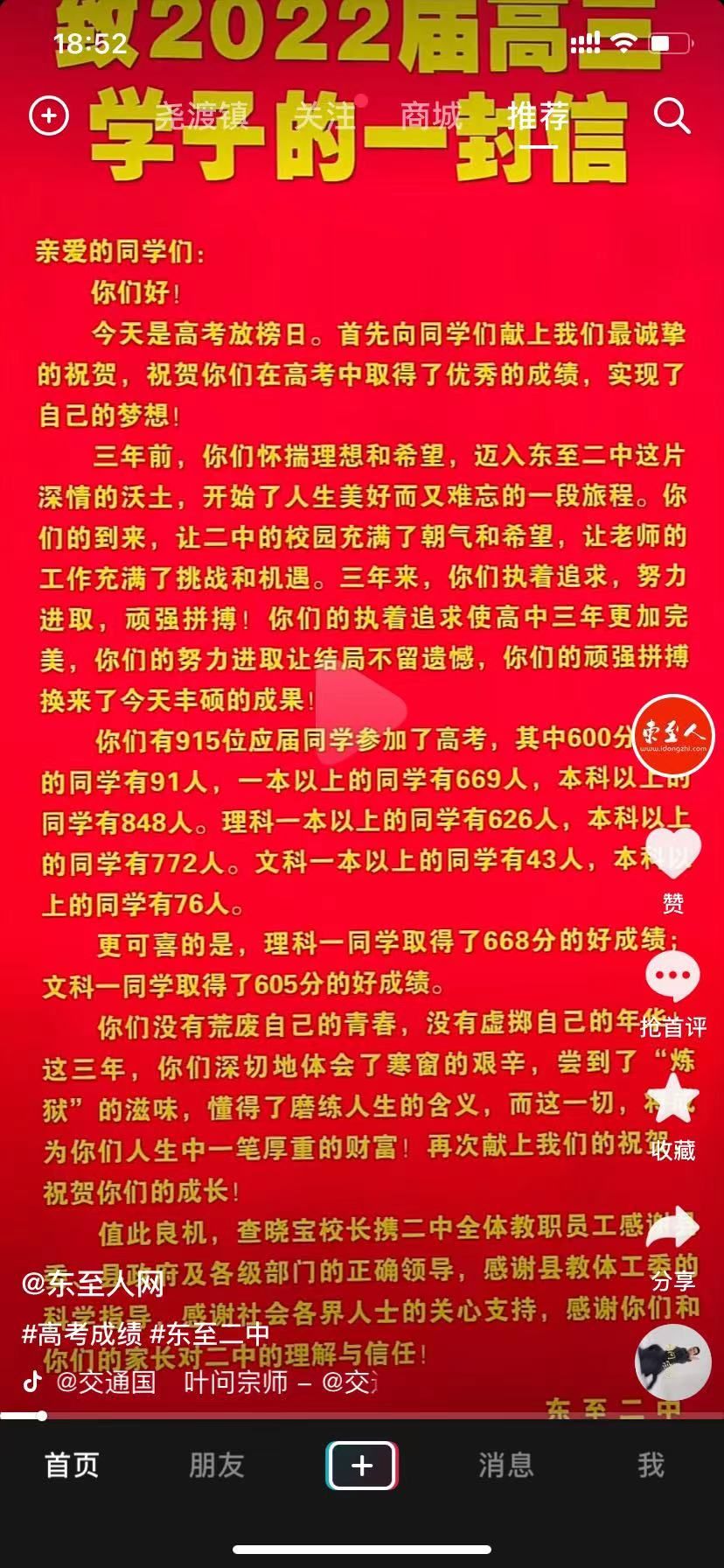Open the 消息 tab
This screenshot has height=1568, width=724.
click(x=506, y=1465)
